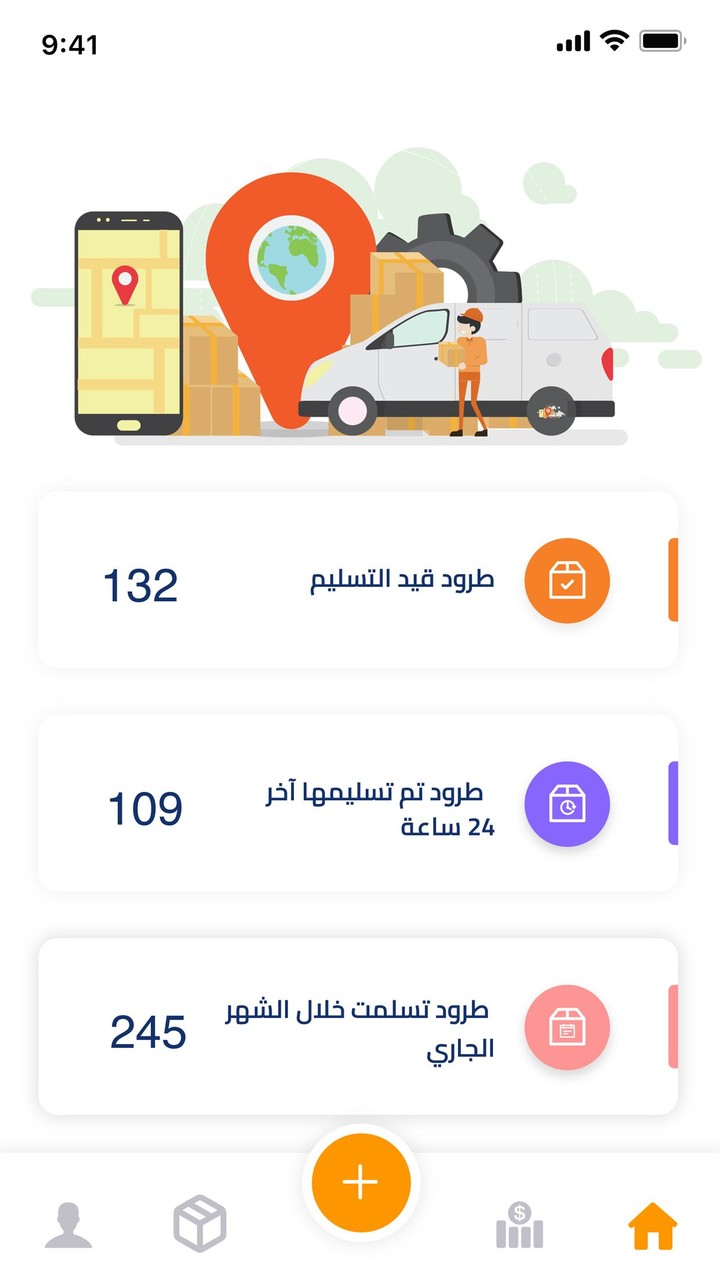
Task: Open the 'طرود تم تسليمها آخر 24 ساعة' card
Action: 360,804
